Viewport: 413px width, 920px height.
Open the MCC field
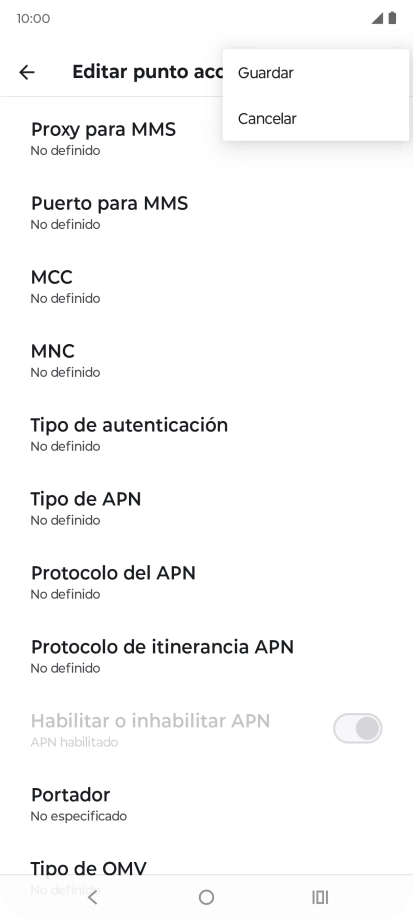[x=206, y=286]
